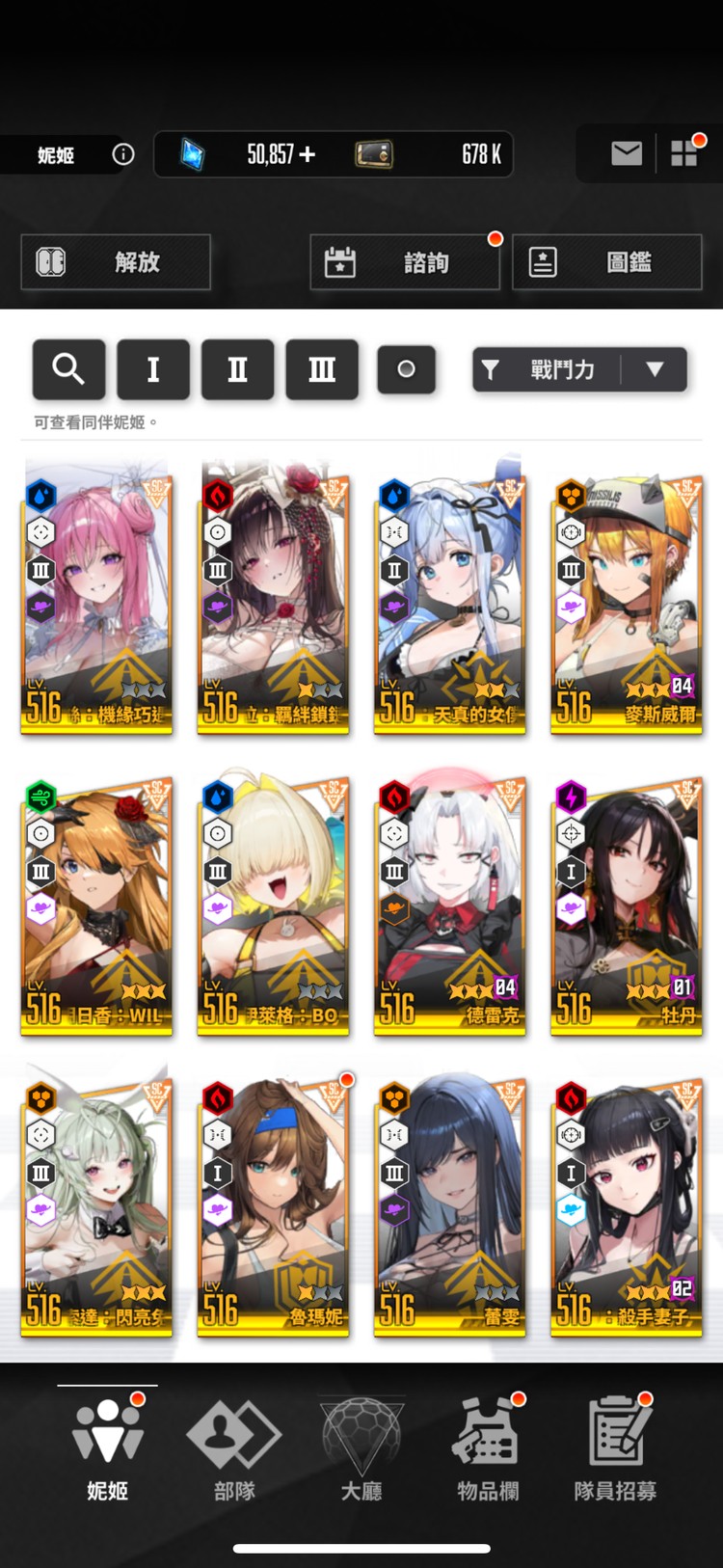The width and height of the screenshot is (723, 1568).
Task: Filter by class III
Action: (322, 369)
